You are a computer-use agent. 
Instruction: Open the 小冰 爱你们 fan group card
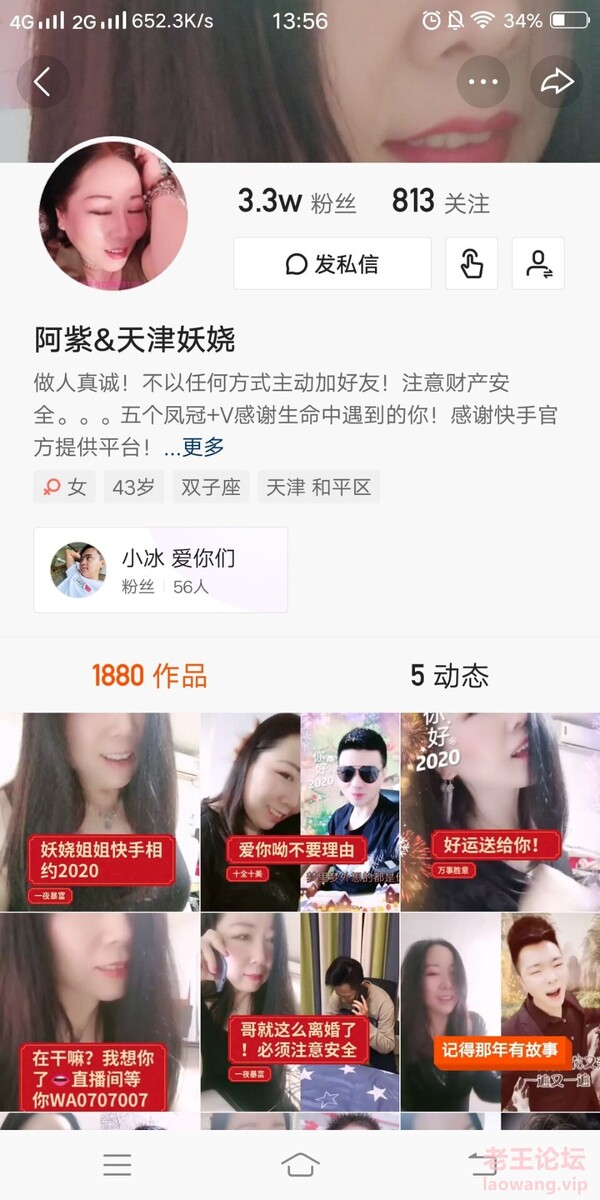point(161,570)
